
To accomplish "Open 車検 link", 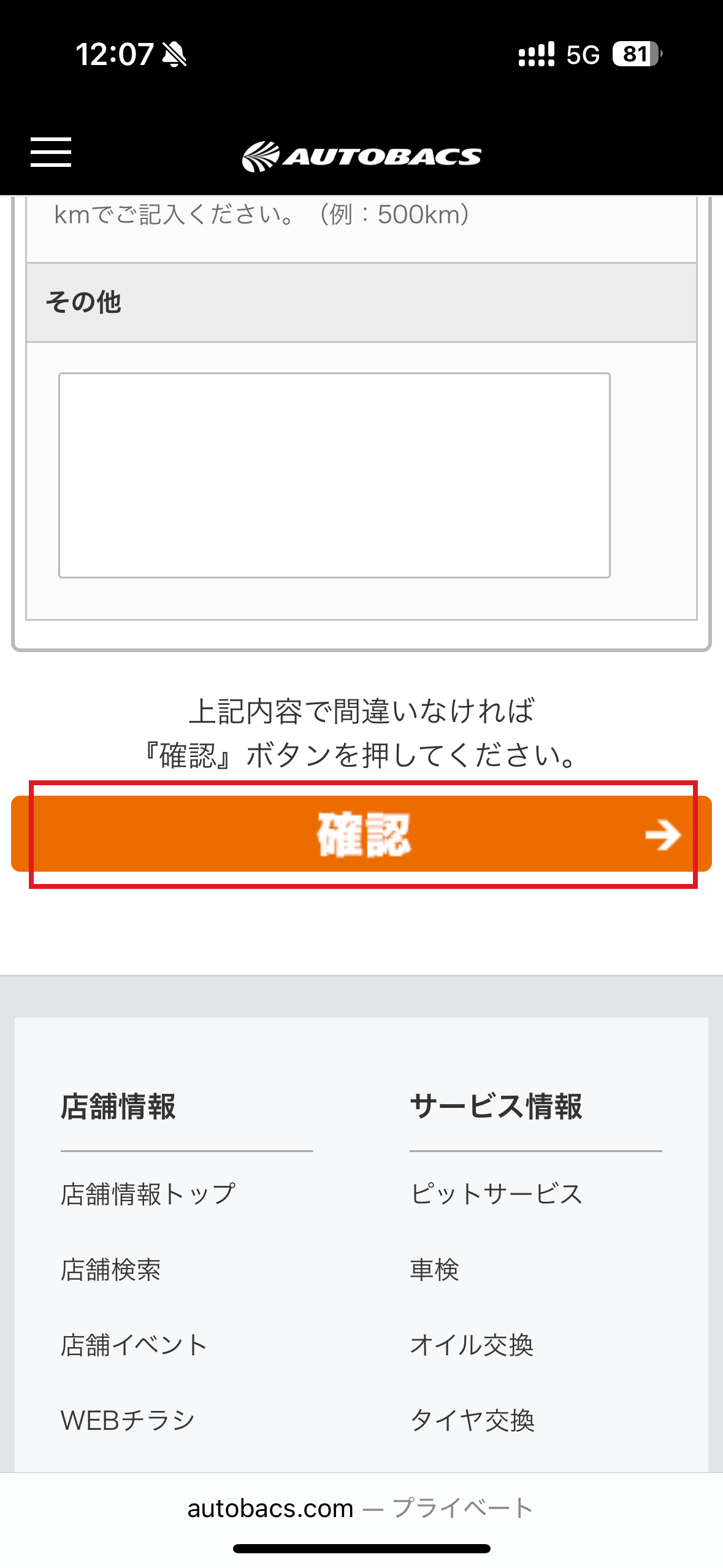I will [434, 1269].
